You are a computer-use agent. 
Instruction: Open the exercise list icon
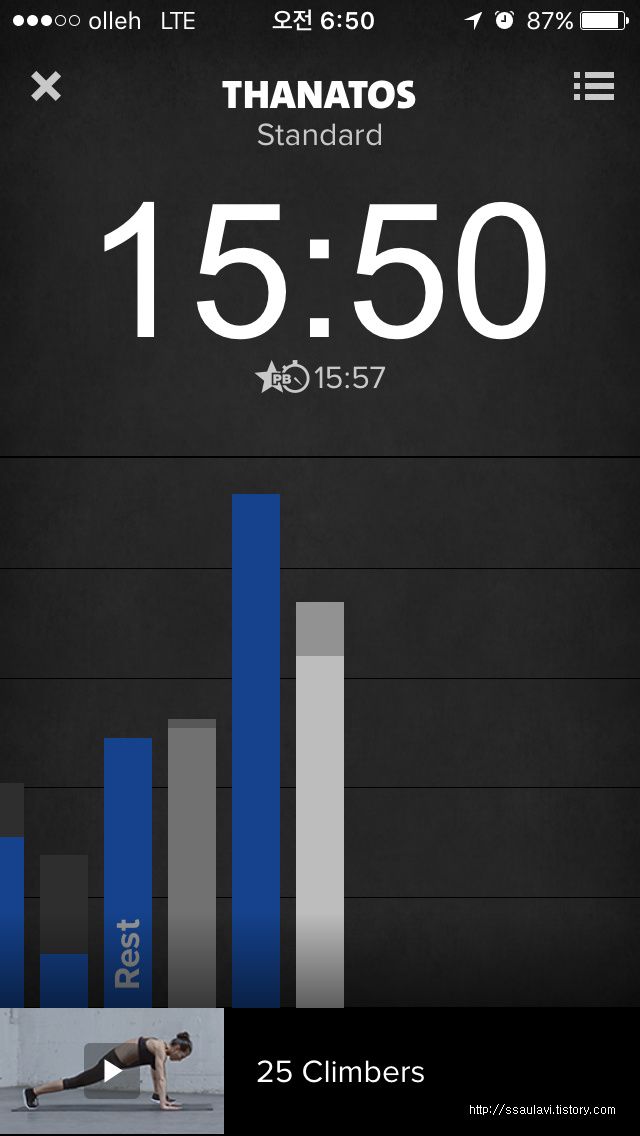594,86
